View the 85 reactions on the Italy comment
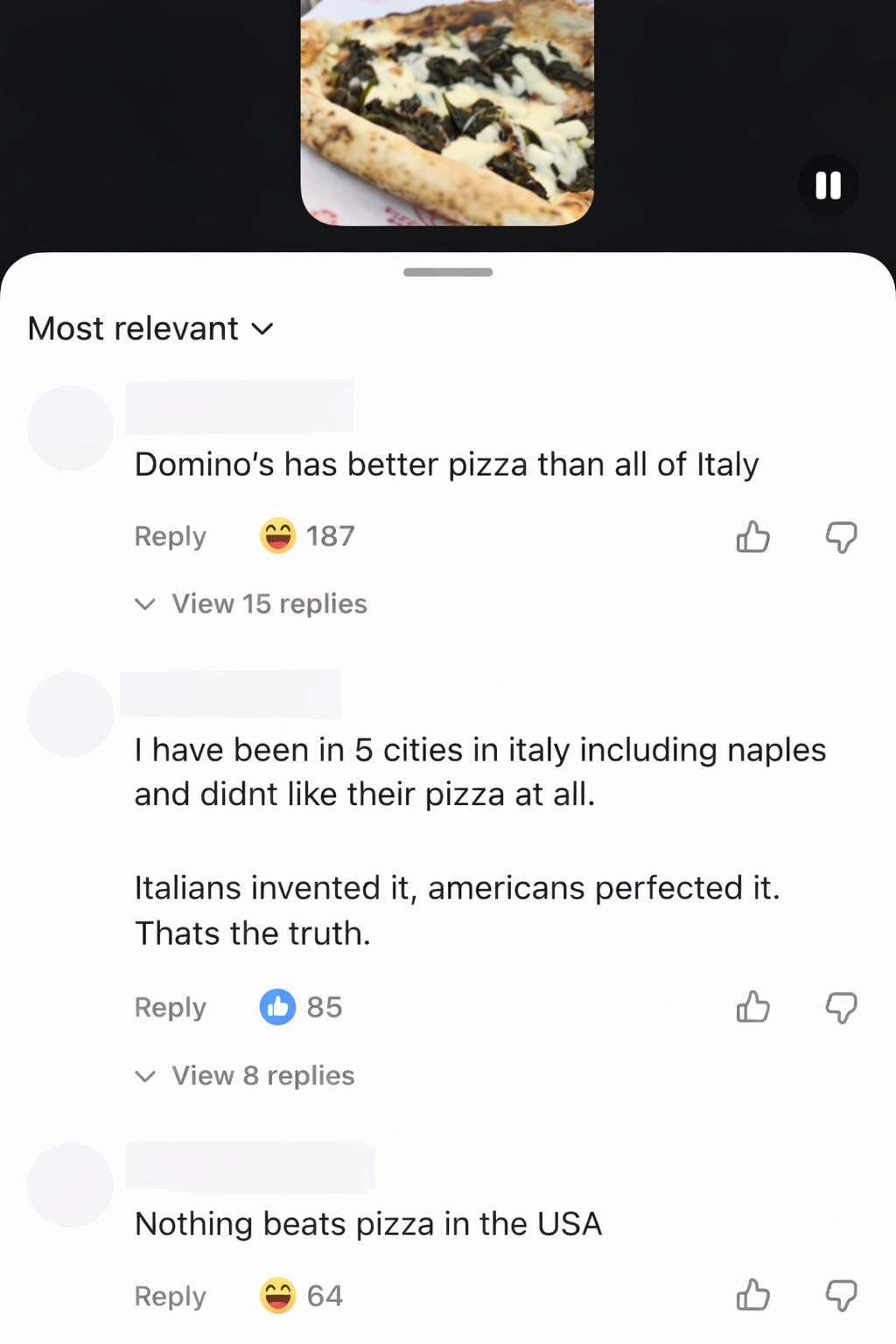The height and width of the screenshot is (1344, 896). 301,1007
